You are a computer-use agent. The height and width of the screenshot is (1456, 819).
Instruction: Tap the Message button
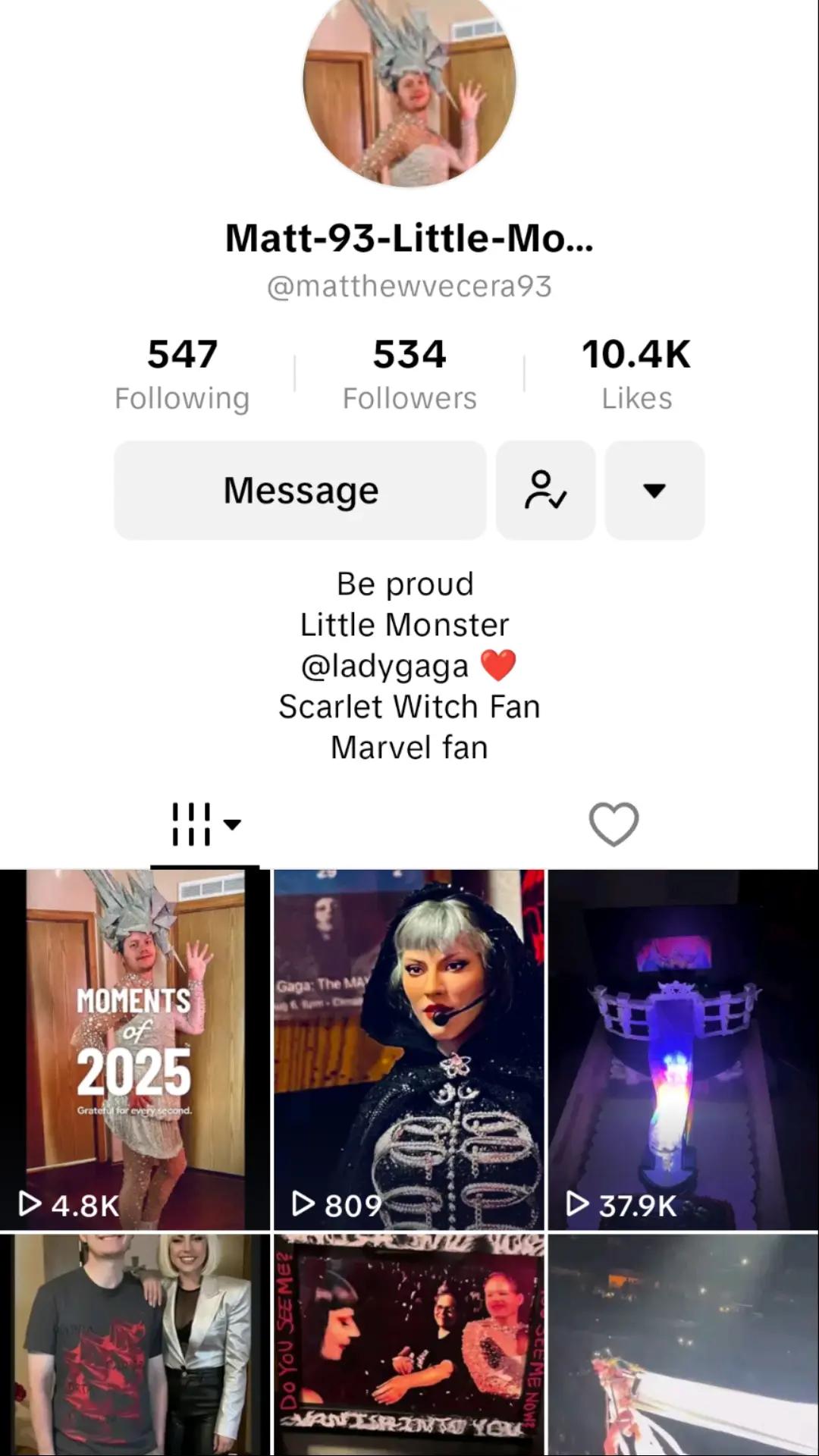tap(300, 491)
